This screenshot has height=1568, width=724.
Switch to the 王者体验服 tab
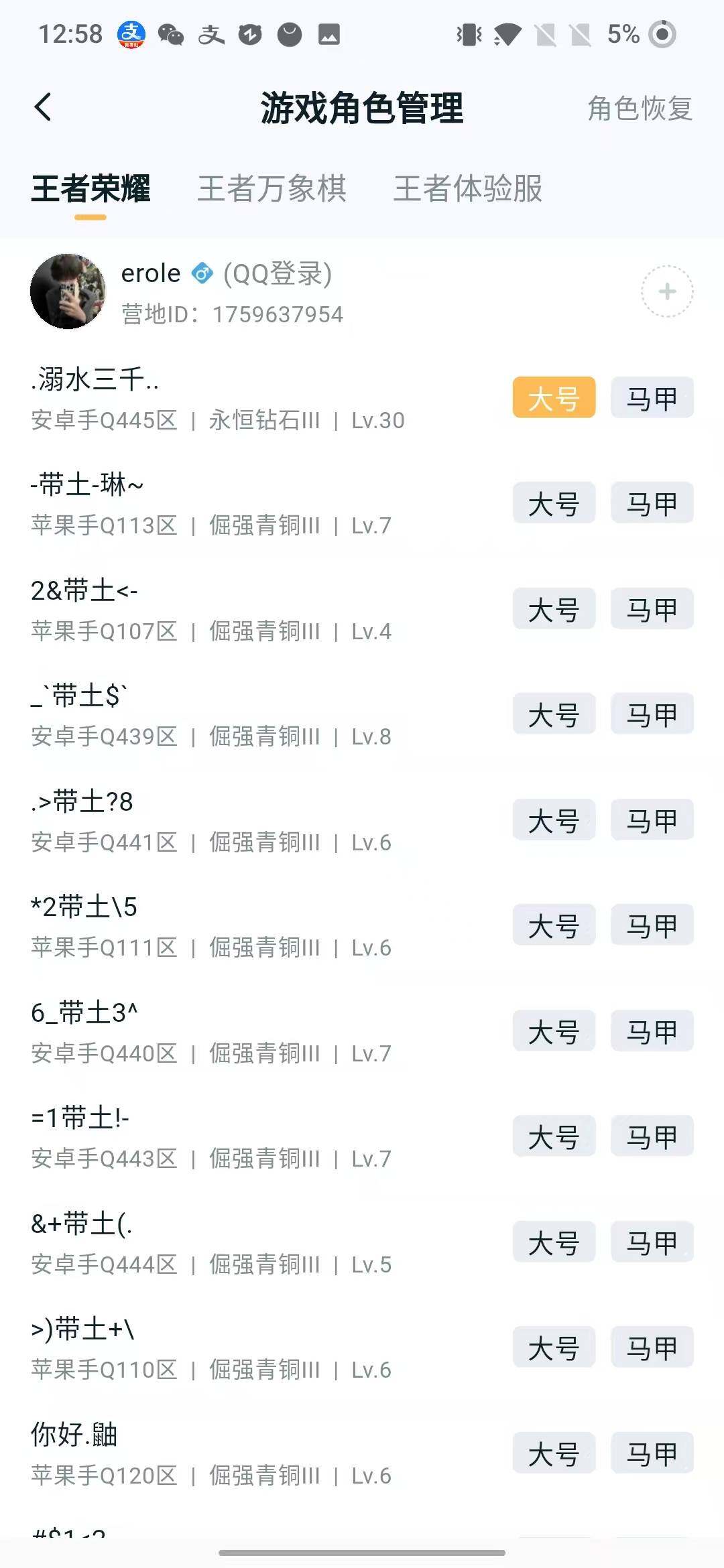coord(469,190)
